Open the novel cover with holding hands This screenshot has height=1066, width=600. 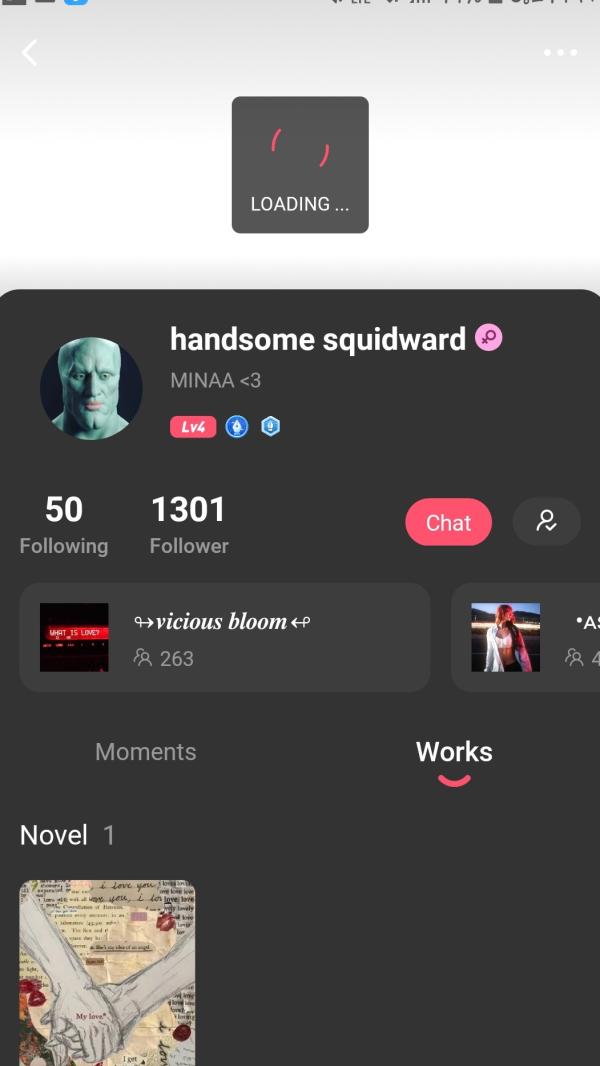(x=108, y=972)
